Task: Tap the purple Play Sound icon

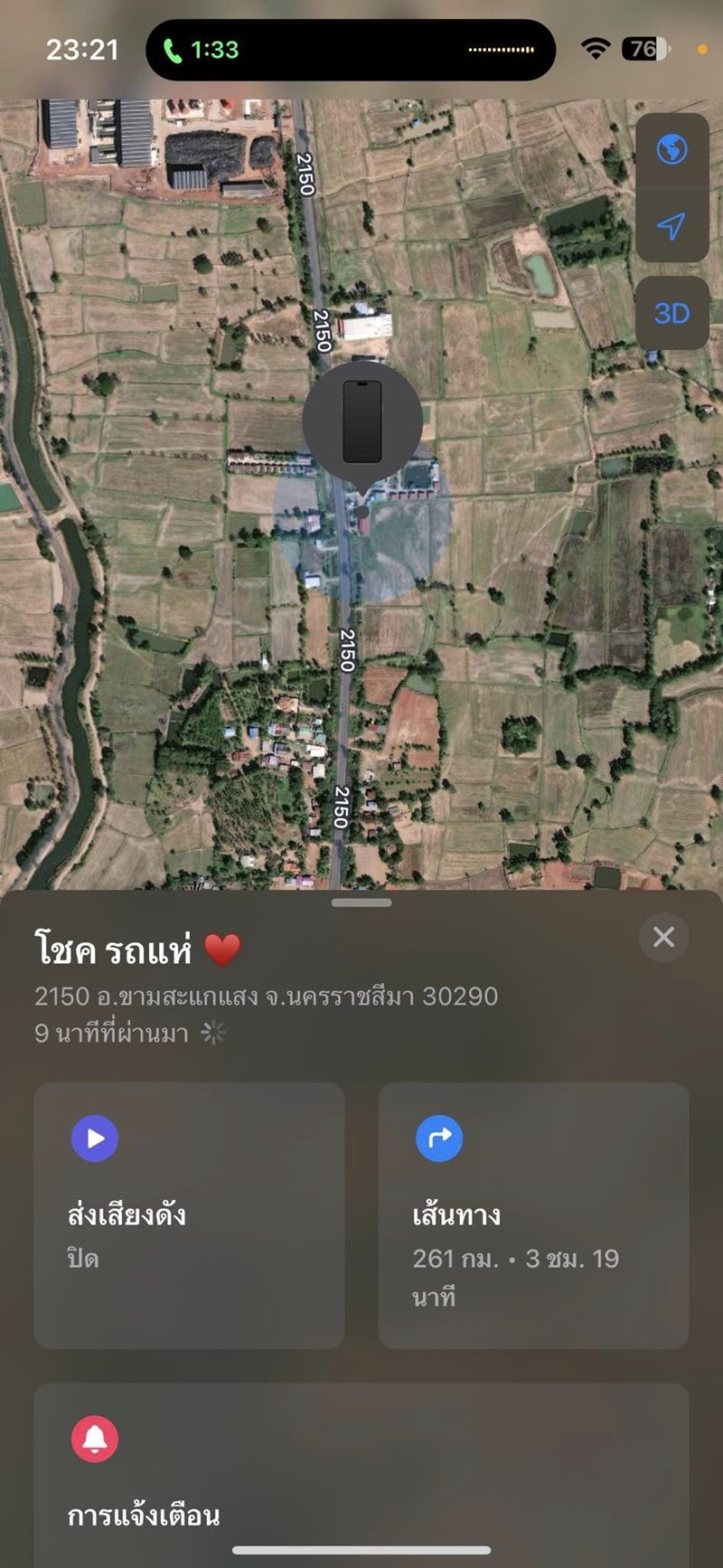Action: click(94, 1138)
